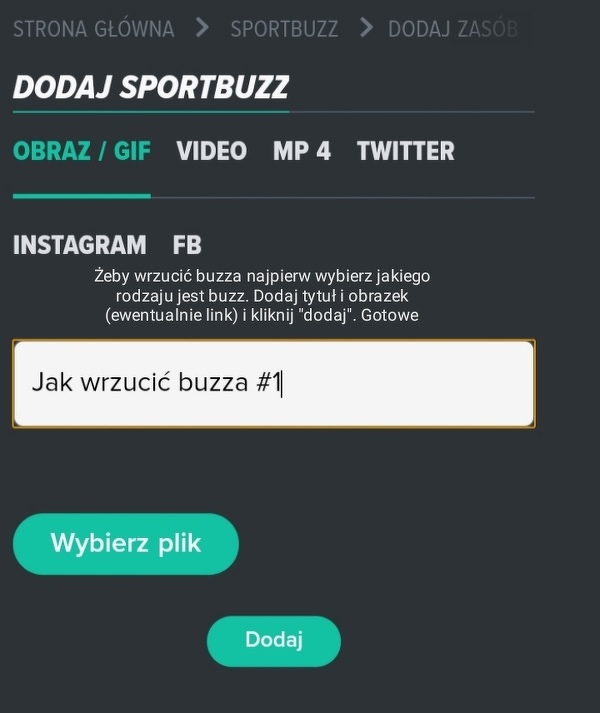Switch to the Instagram tab
The image size is (600, 713).
(x=79, y=244)
